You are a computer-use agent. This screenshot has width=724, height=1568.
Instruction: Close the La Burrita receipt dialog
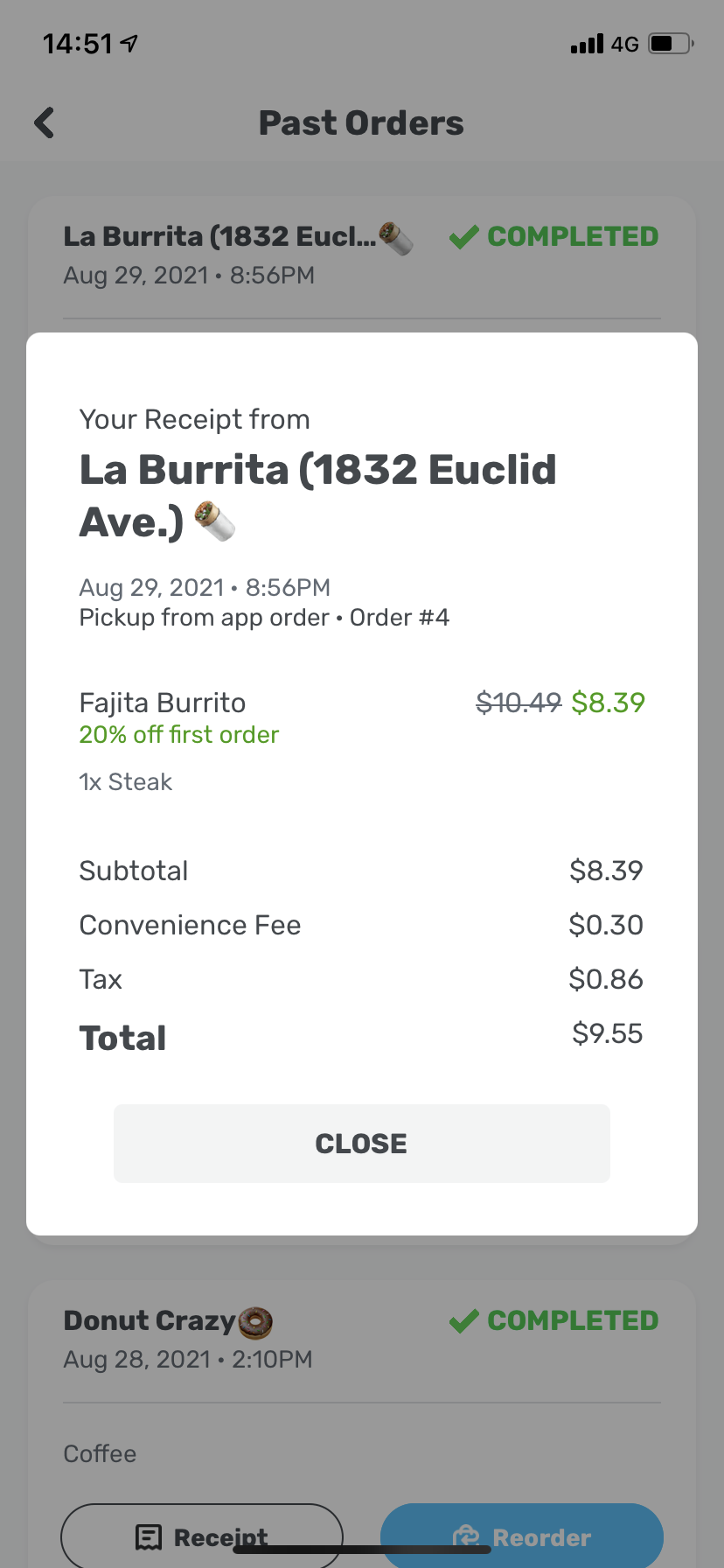[361, 1143]
